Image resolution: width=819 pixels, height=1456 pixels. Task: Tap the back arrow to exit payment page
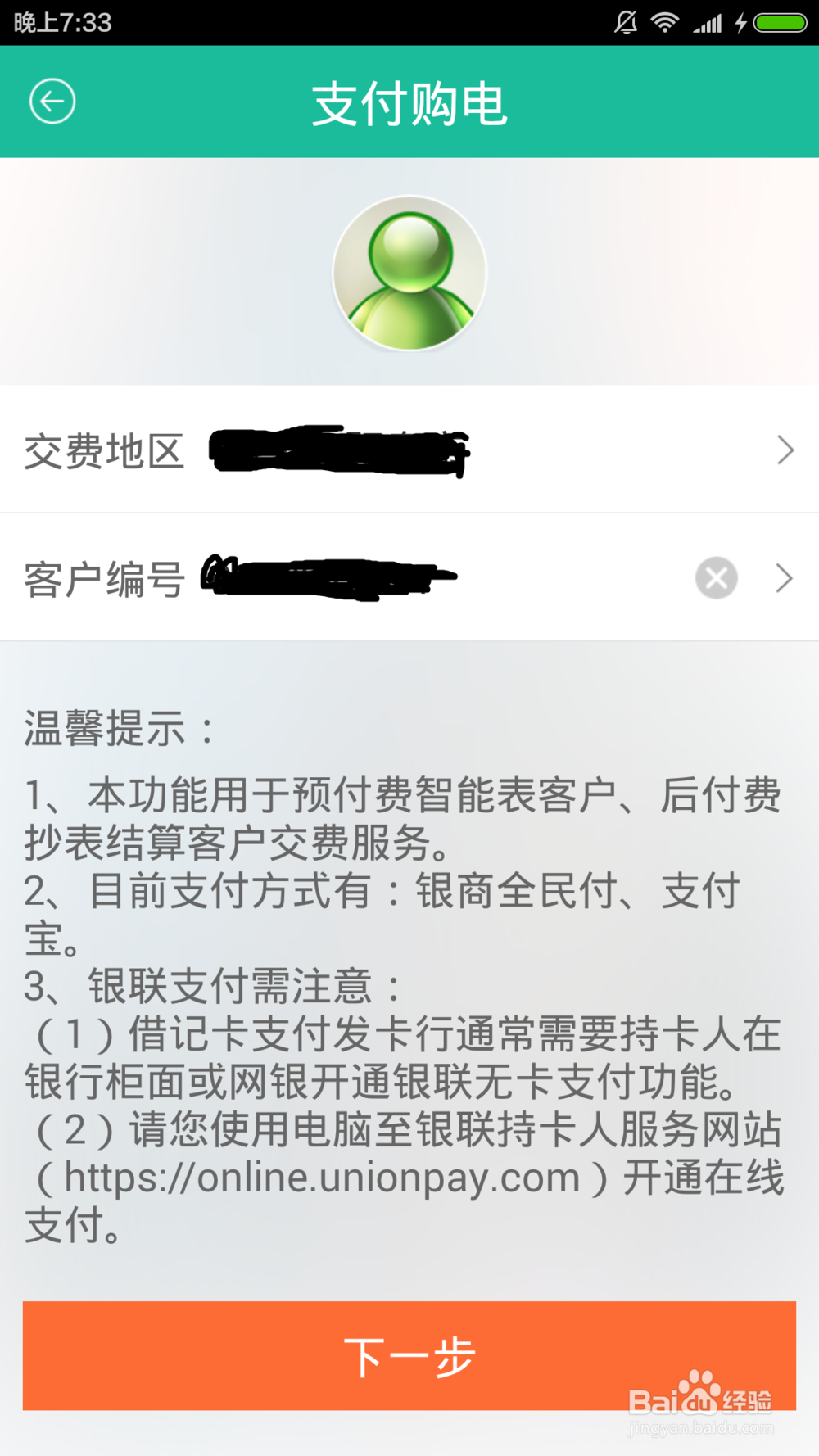click(52, 102)
